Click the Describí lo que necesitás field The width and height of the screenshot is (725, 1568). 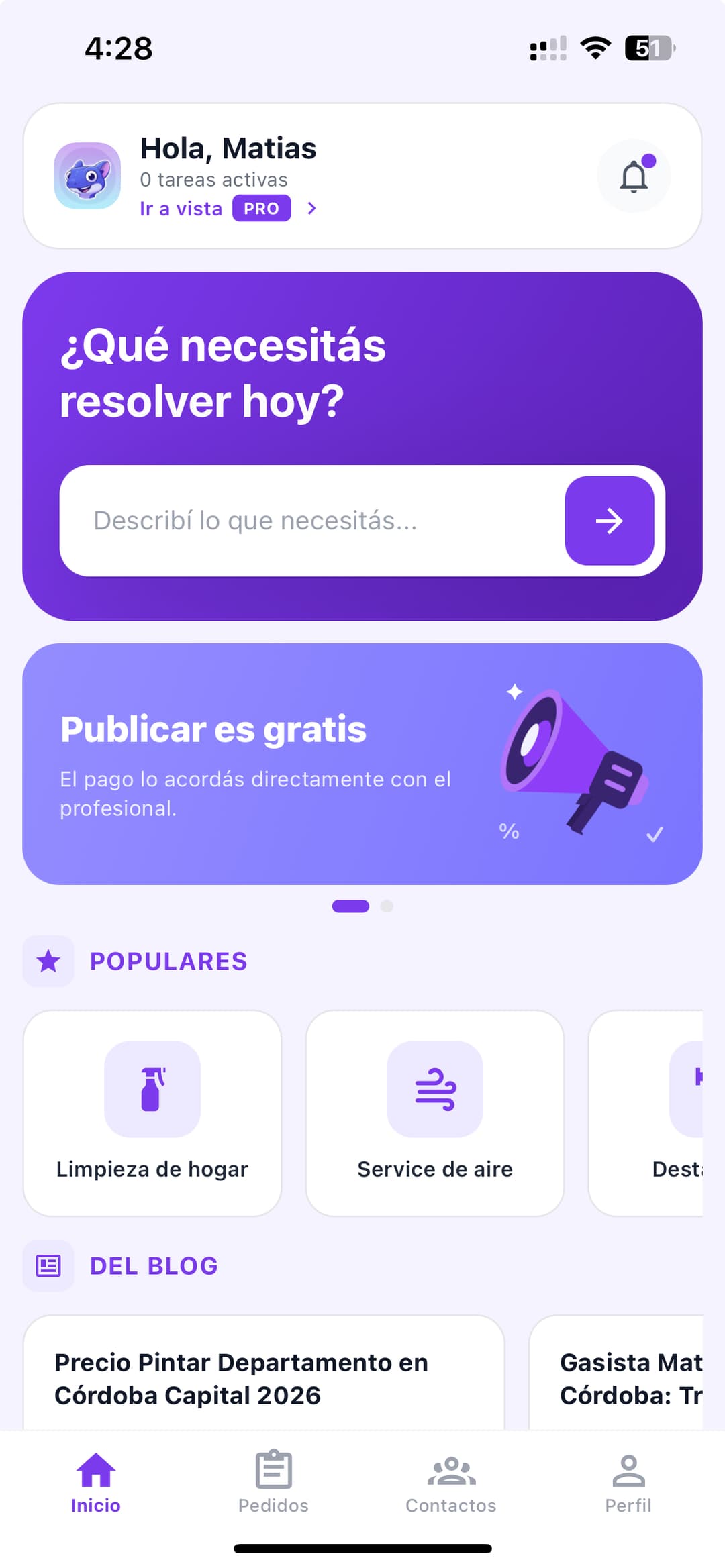point(302,521)
